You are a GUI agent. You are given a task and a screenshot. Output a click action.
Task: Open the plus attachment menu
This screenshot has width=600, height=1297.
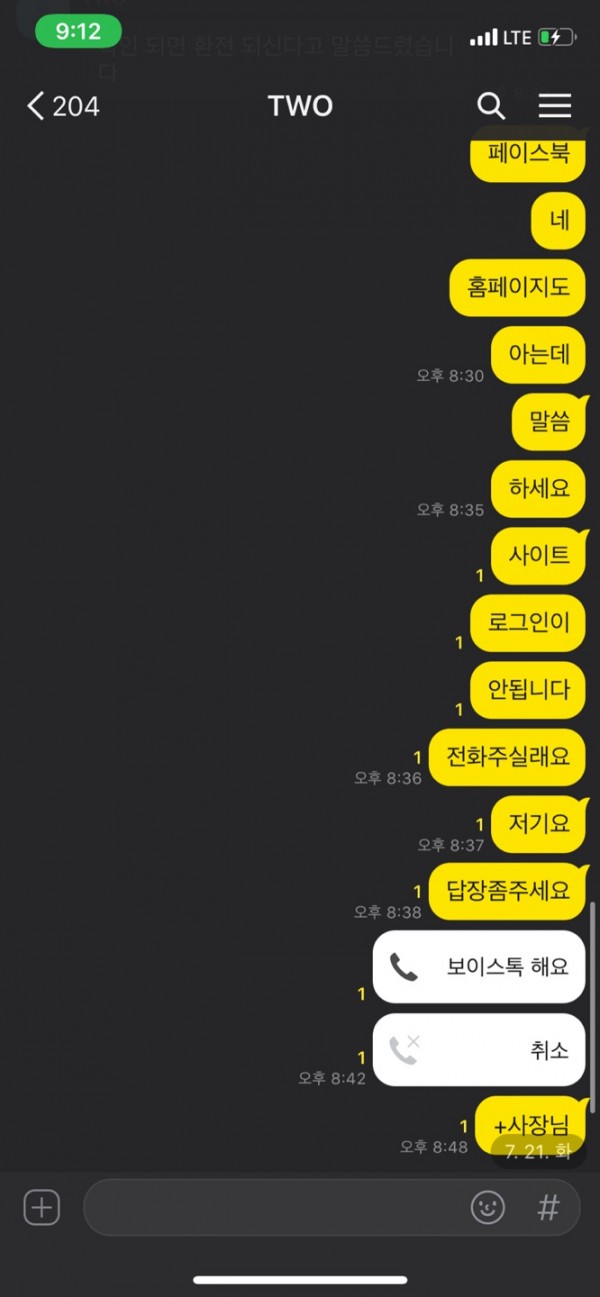click(x=42, y=1207)
